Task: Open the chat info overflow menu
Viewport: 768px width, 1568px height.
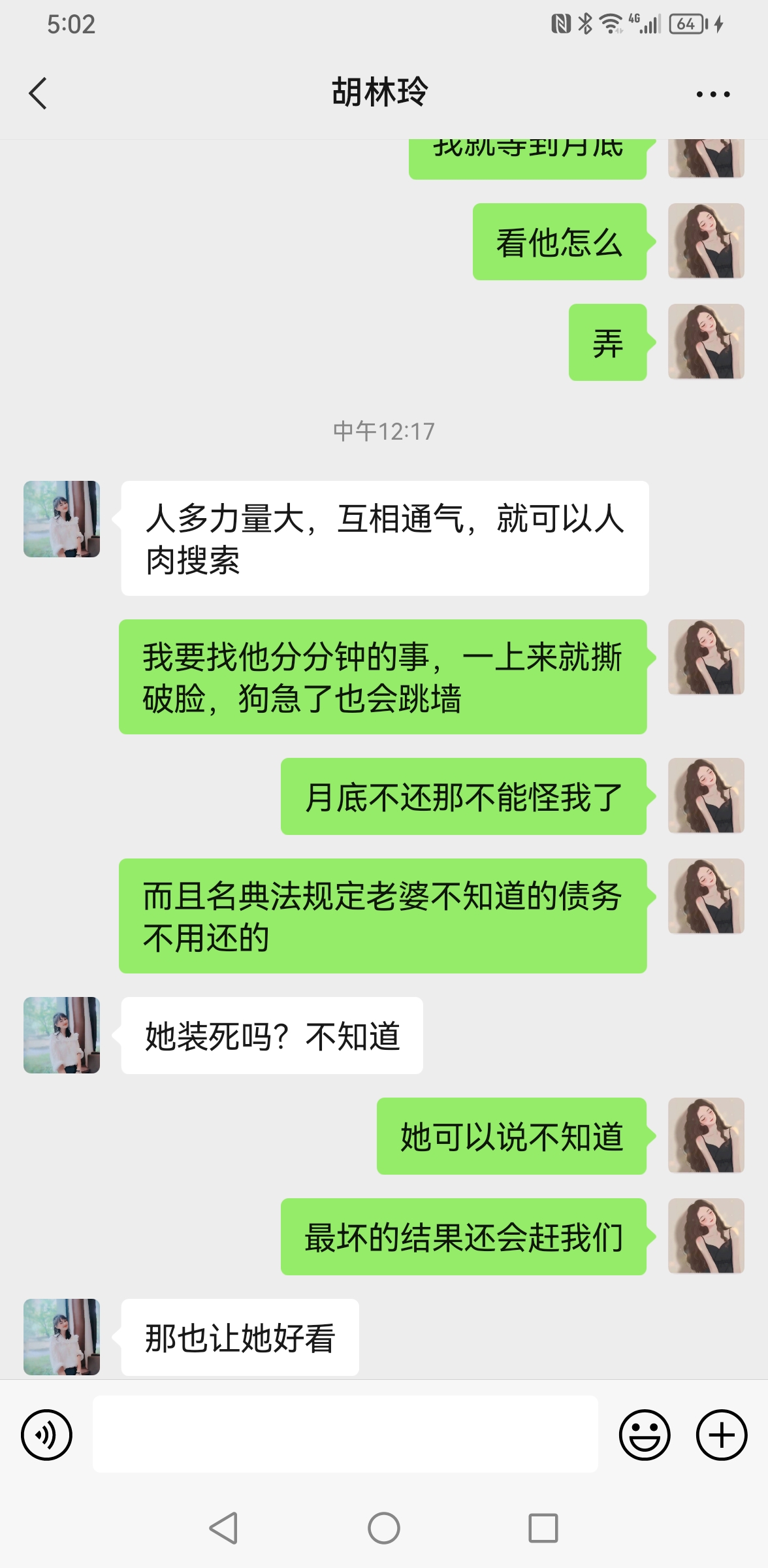Action: pos(712,94)
